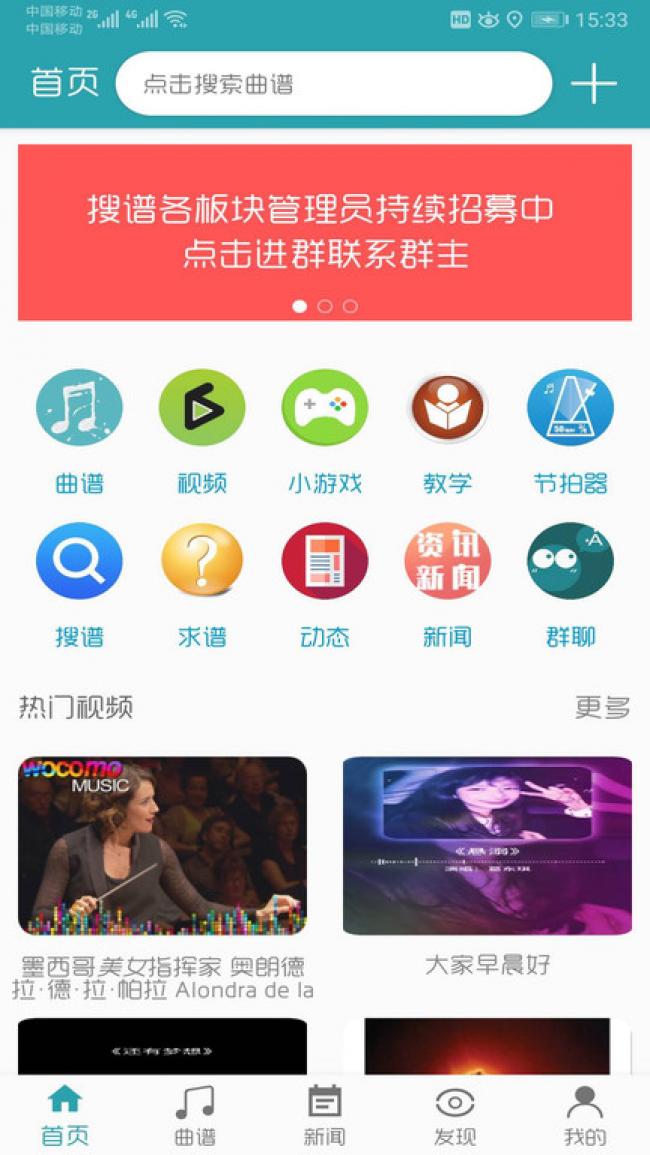Open the 教学 tutorials section
Screen dimensions: 650x1155
447,409
